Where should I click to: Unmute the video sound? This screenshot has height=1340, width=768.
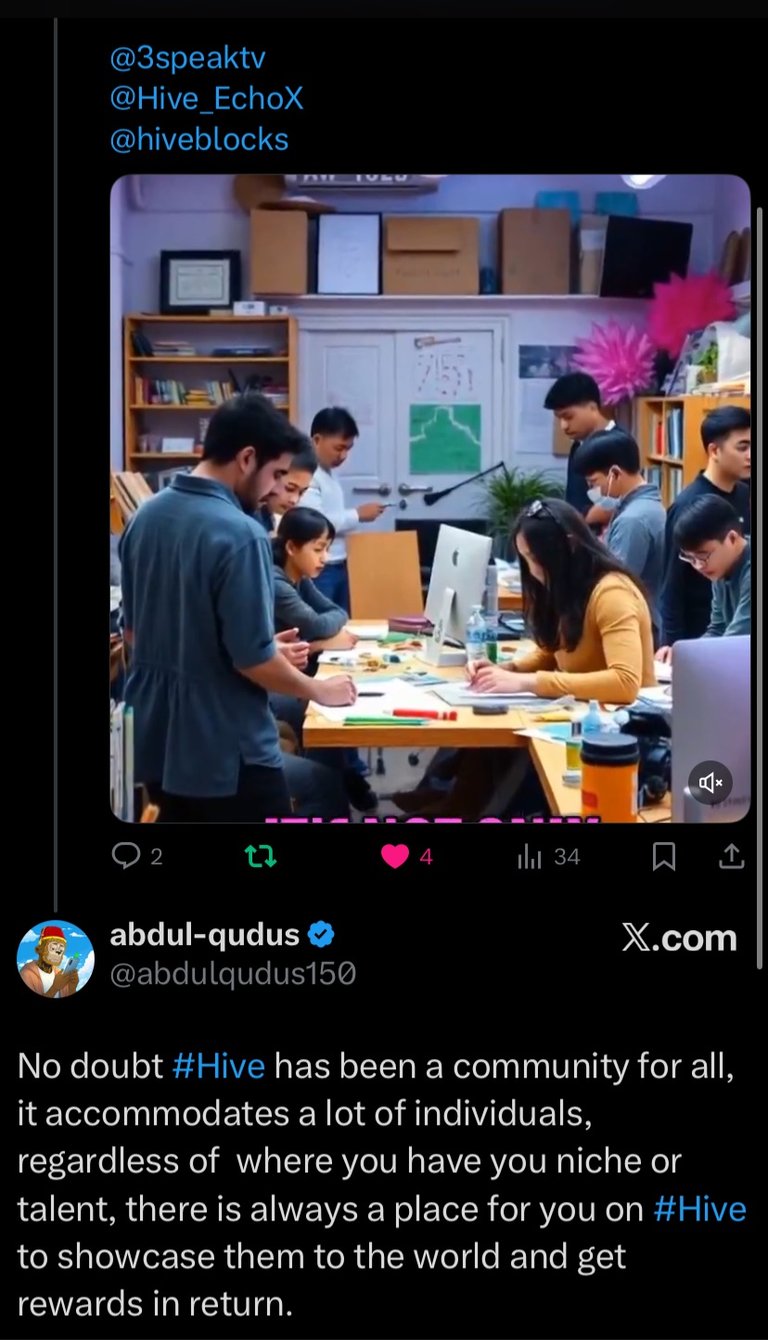pyautogui.click(x=711, y=783)
